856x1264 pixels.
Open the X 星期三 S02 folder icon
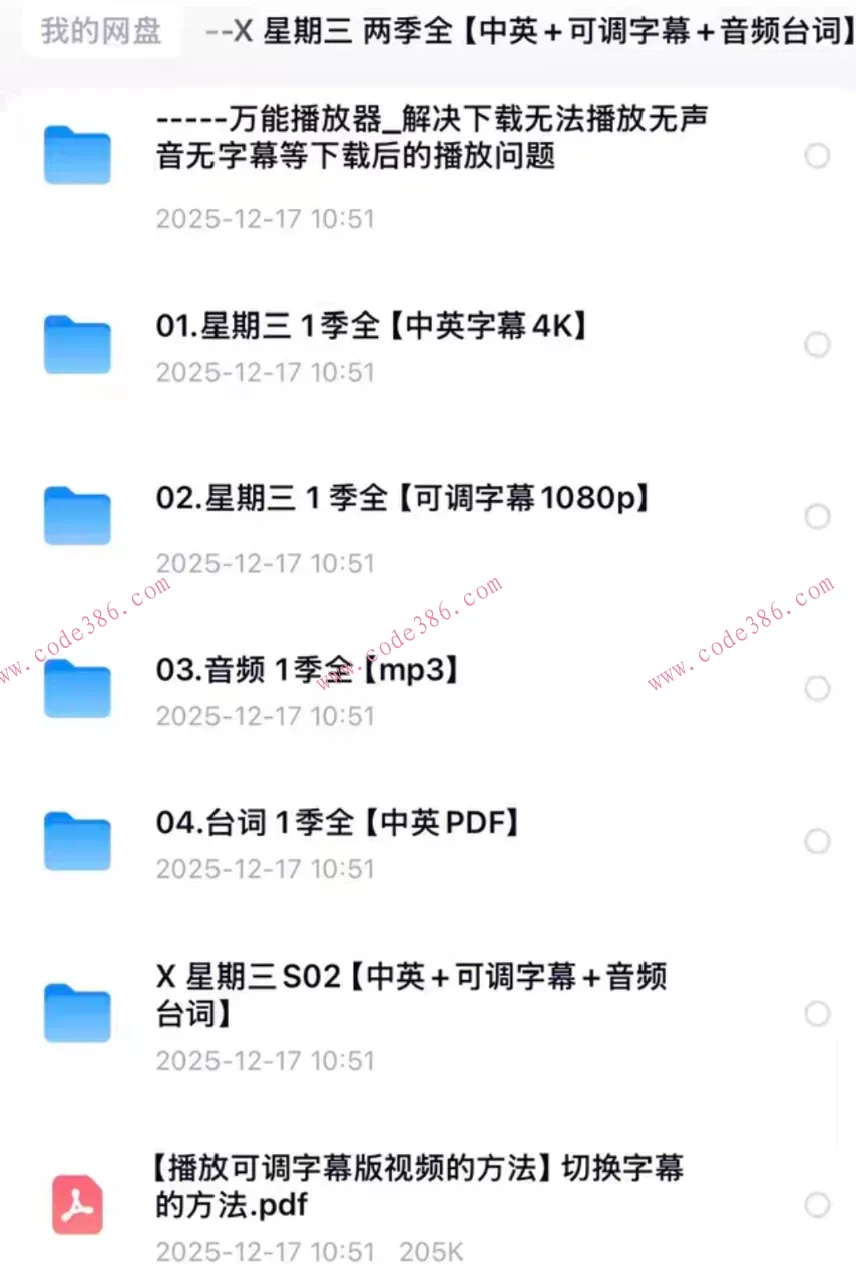(x=77, y=1013)
